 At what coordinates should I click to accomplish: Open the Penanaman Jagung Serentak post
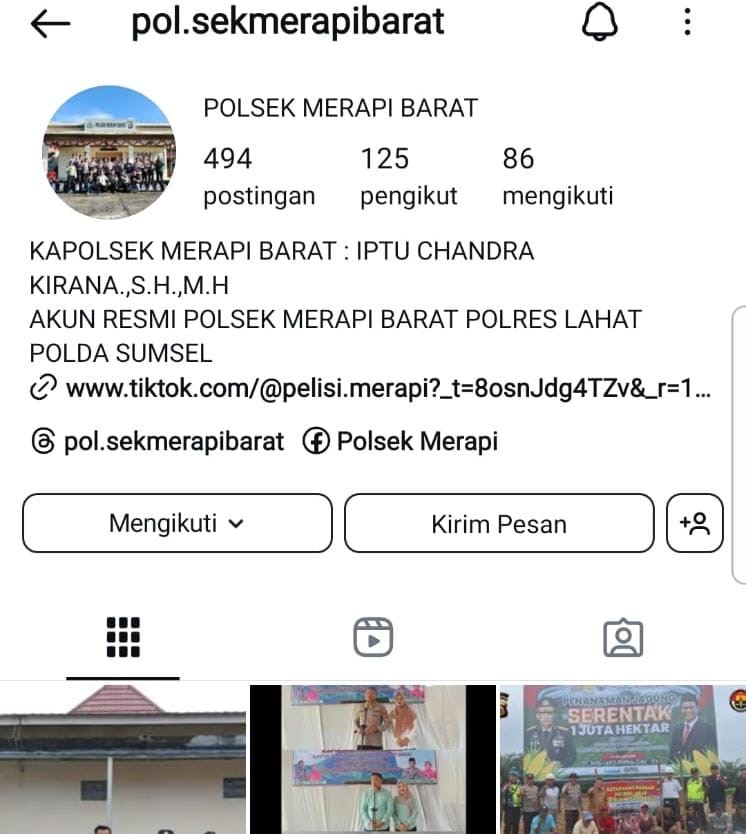coord(622,758)
